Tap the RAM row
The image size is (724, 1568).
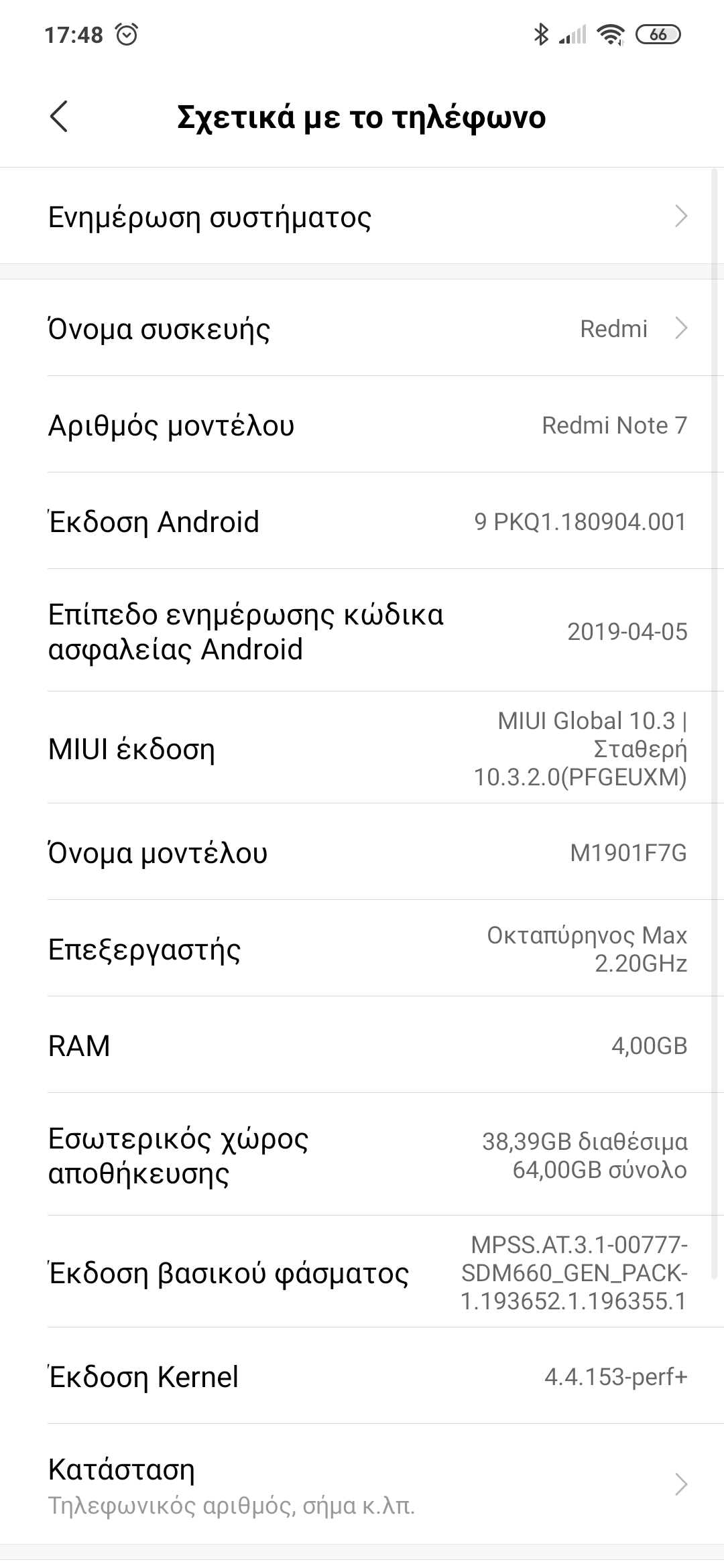point(362,1045)
